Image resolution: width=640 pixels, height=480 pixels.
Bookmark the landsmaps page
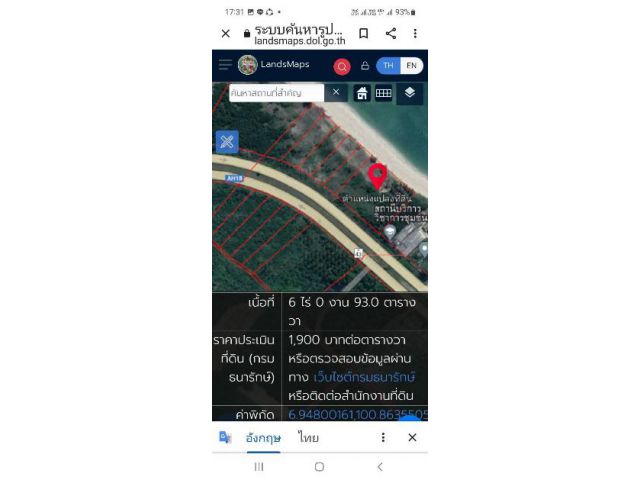[x=364, y=33]
